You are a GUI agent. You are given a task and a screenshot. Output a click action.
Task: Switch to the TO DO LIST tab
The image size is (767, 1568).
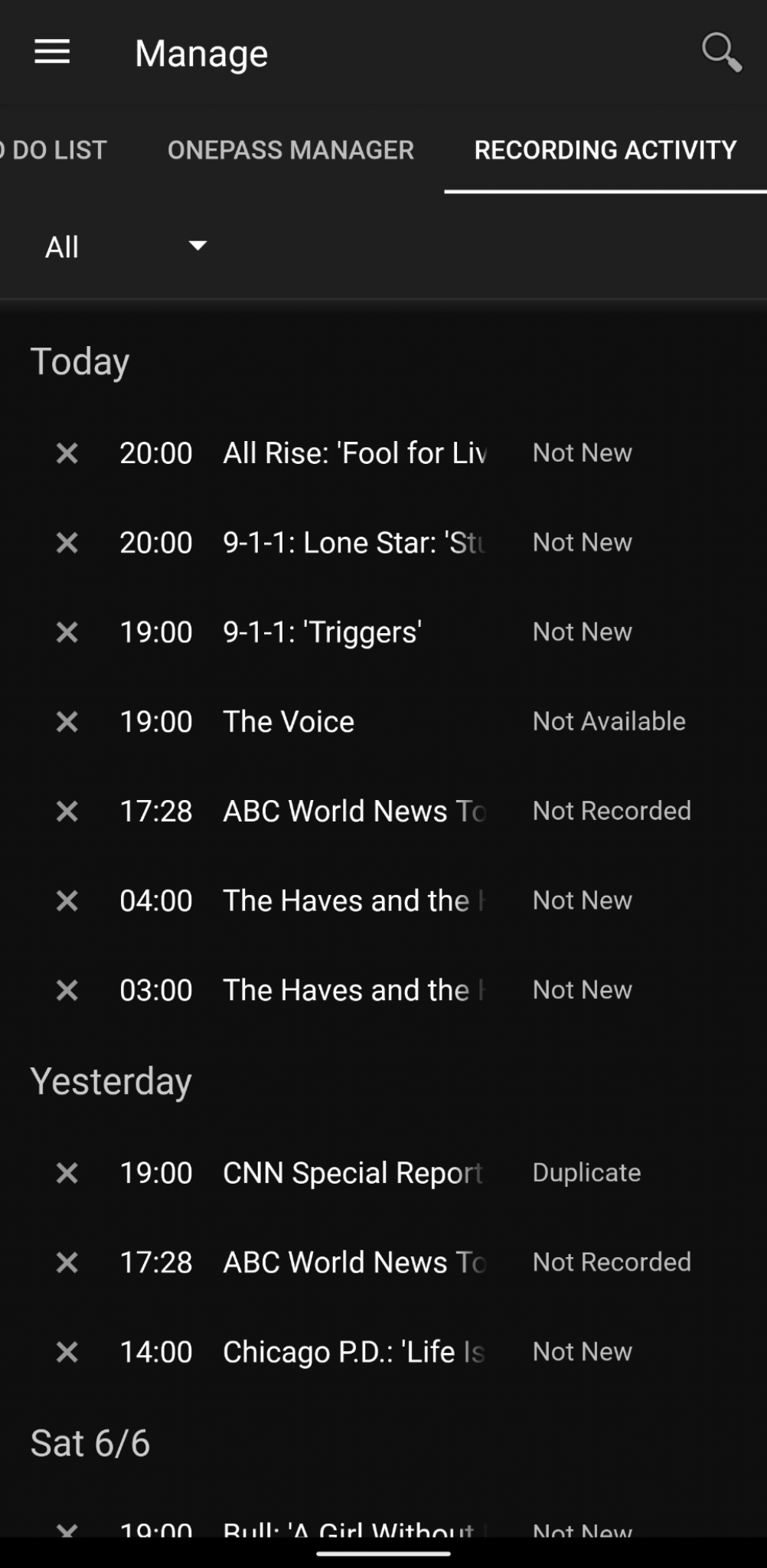coord(54,150)
